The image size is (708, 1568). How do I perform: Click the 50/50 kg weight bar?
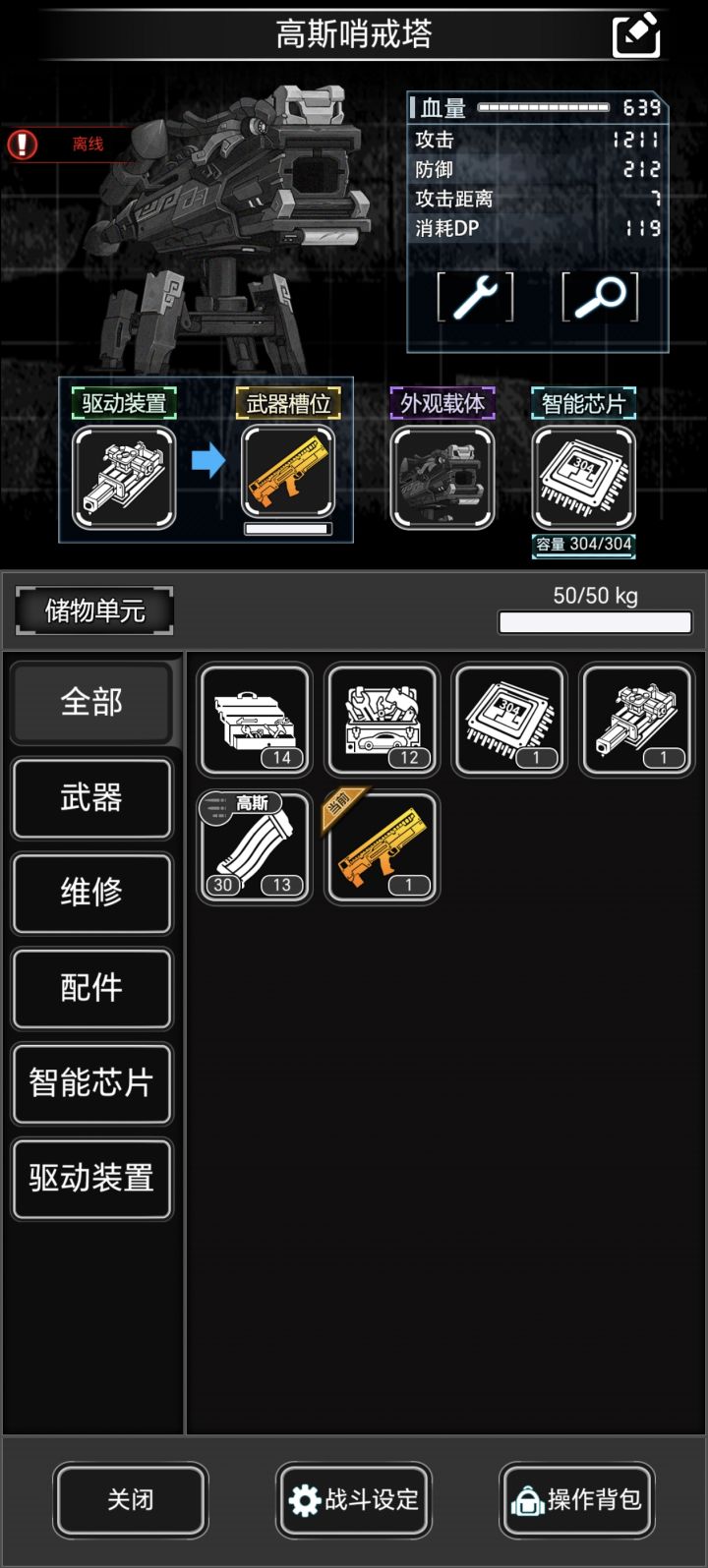(594, 621)
